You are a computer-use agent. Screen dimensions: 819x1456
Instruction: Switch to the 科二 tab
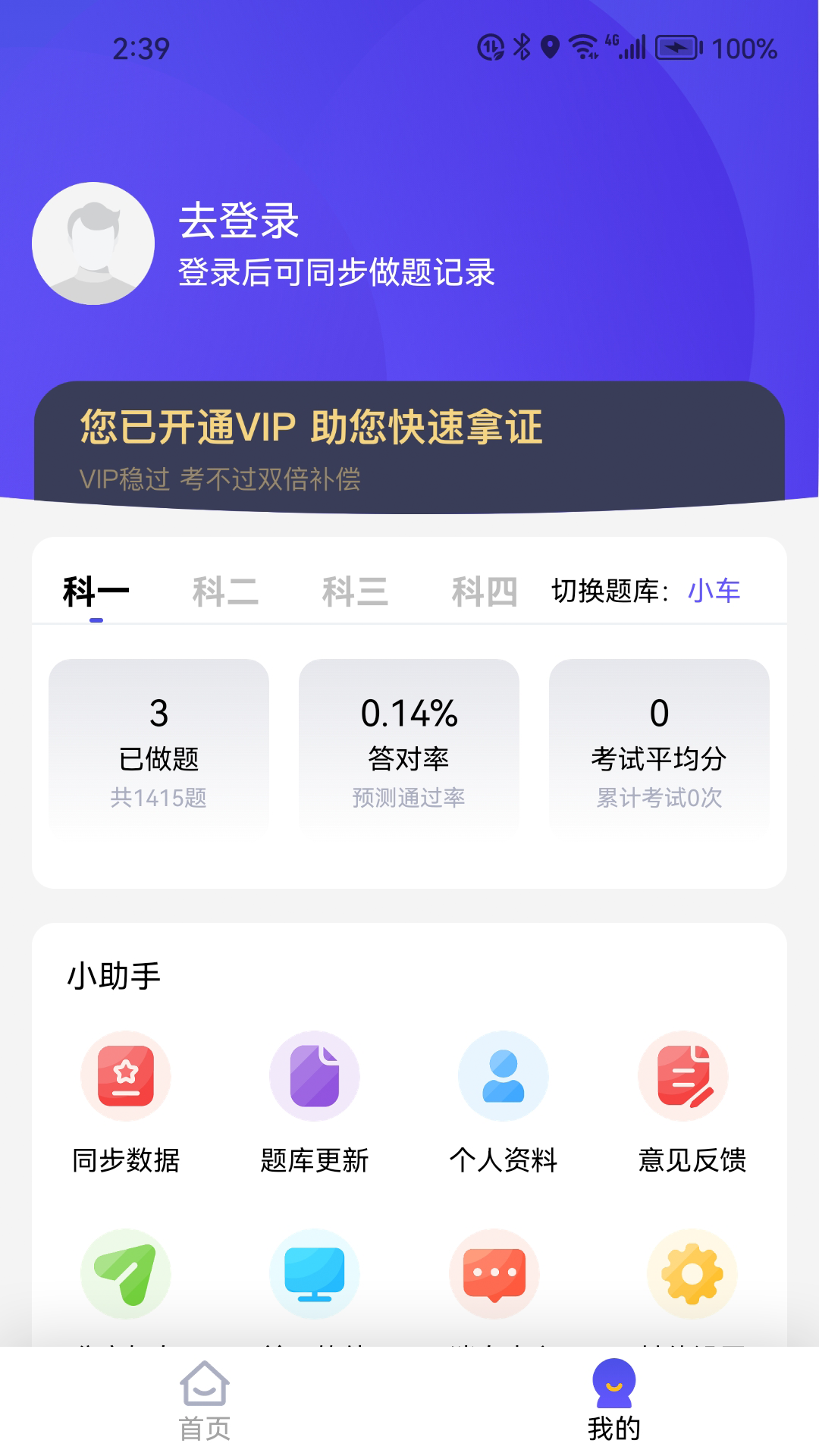coord(225,592)
